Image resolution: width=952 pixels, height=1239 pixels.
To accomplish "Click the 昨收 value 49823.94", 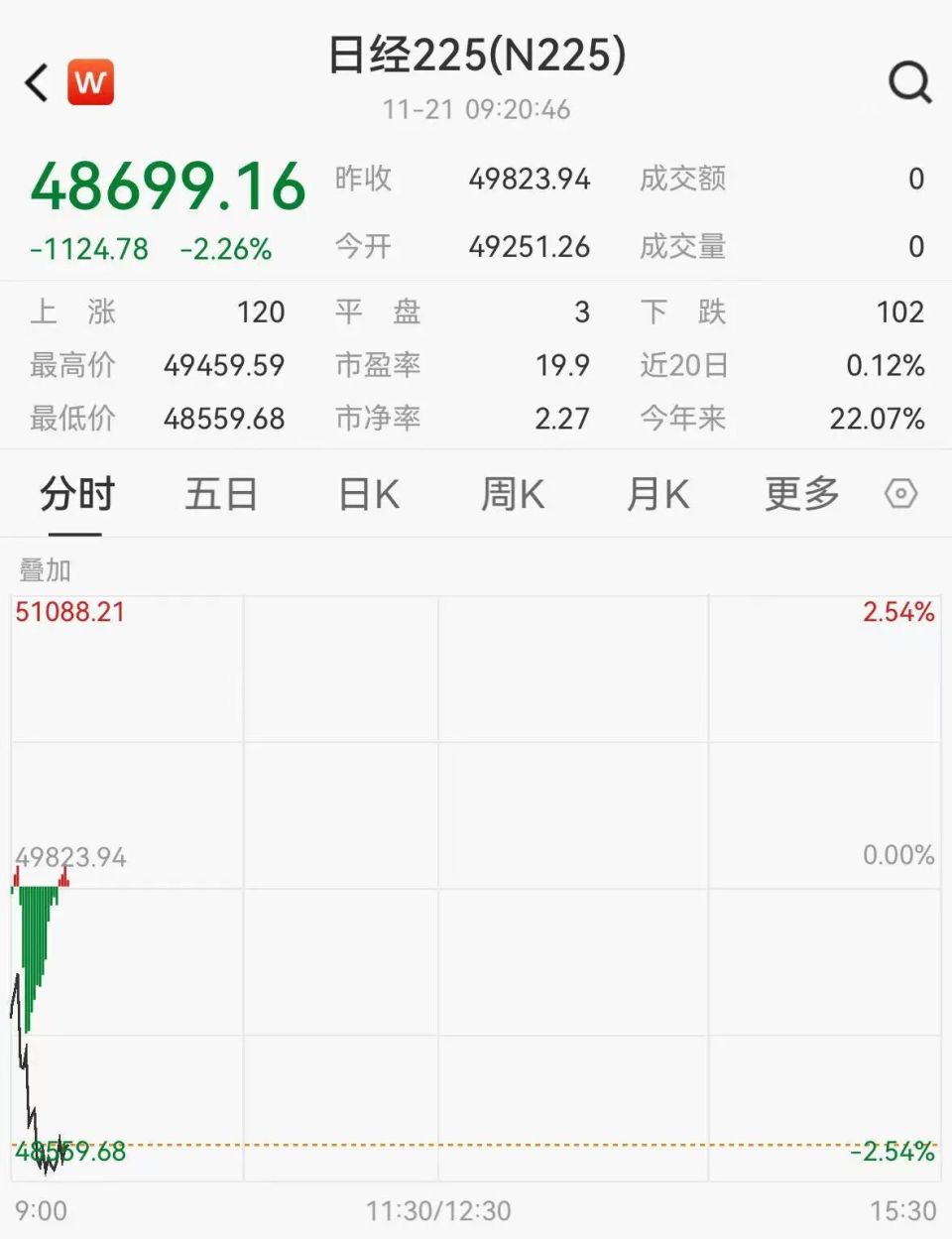I will pyautogui.click(x=531, y=179).
